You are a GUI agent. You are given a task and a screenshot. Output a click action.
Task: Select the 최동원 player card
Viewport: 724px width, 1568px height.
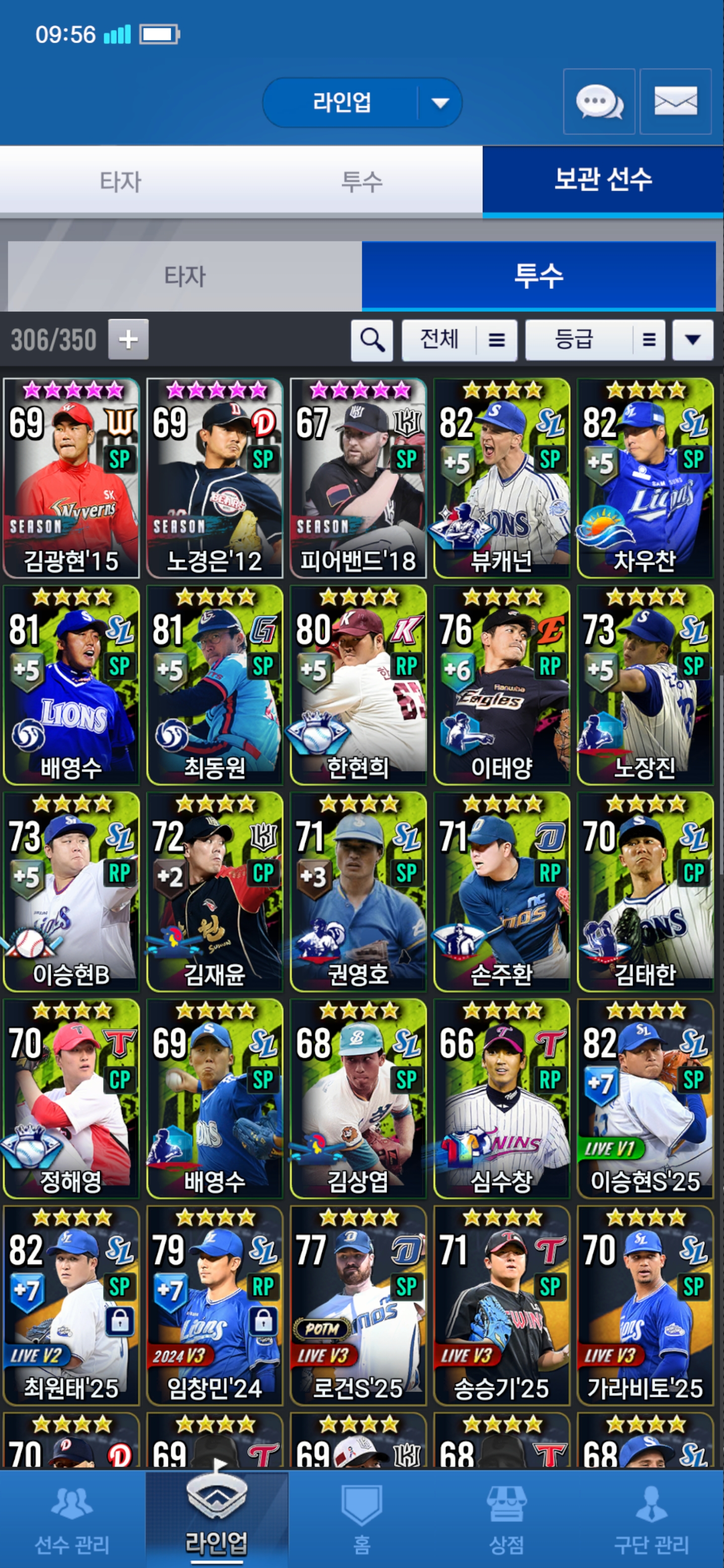tap(214, 685)
